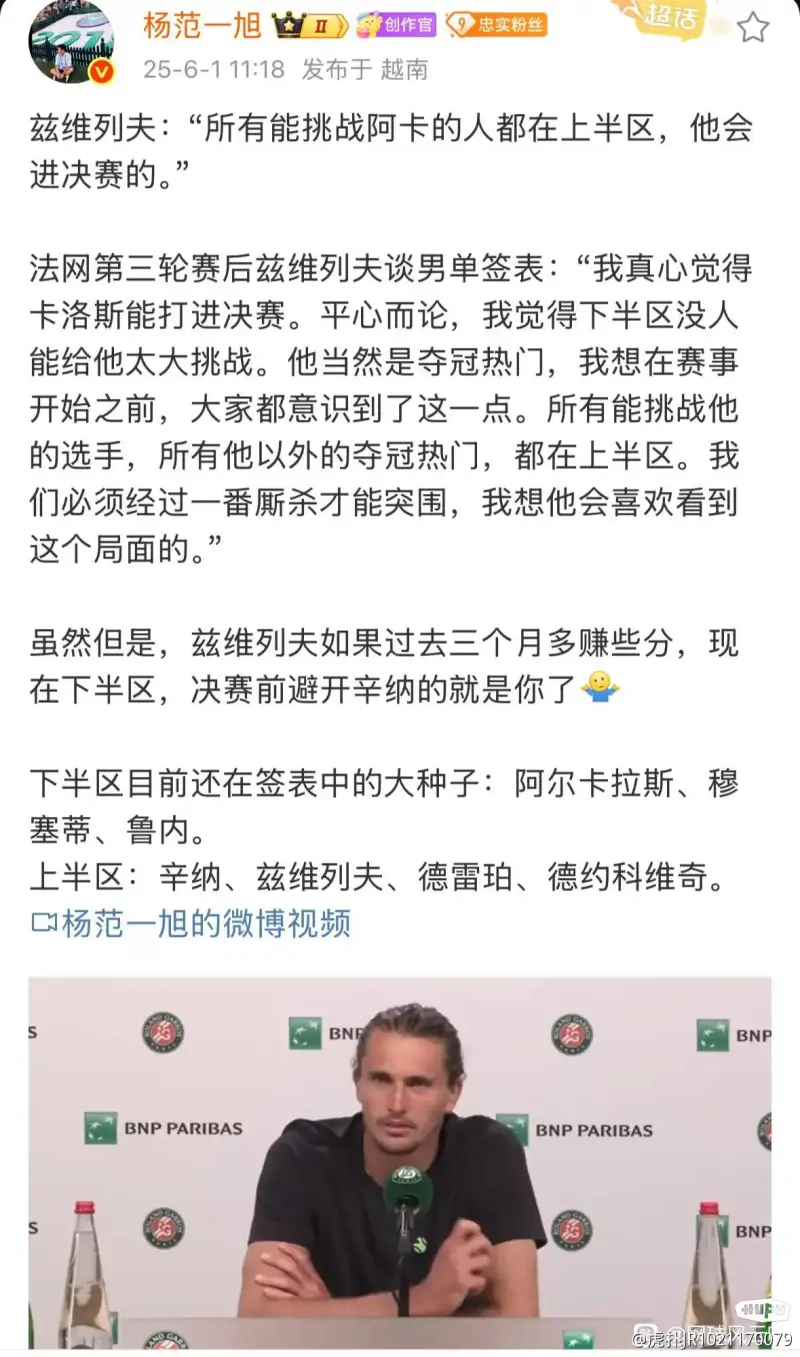The width and height of the screenshot is (800, 1357).
Task: Open 杨范一旭's profile avatar
Action: 71,42
